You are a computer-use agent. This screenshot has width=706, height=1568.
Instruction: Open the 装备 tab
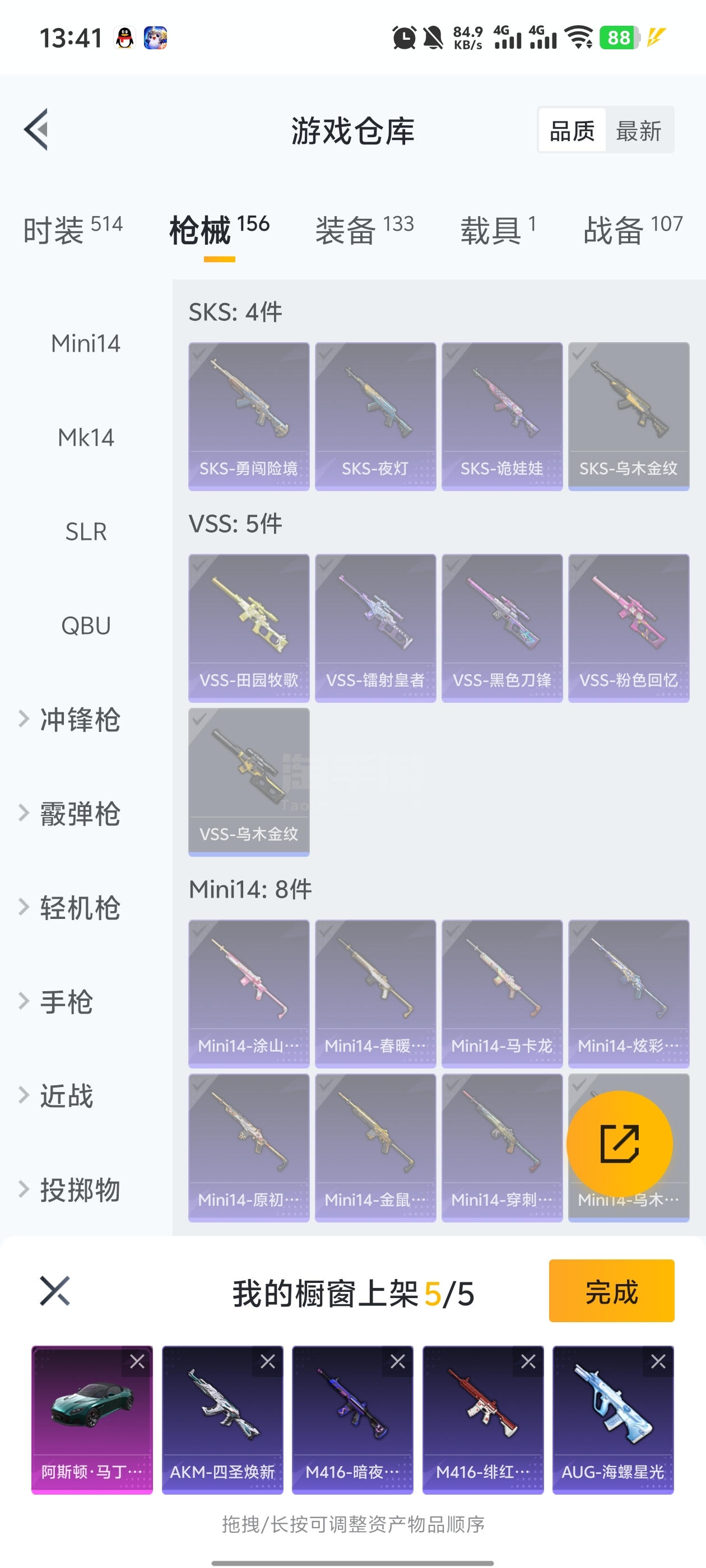click(364, 230)
